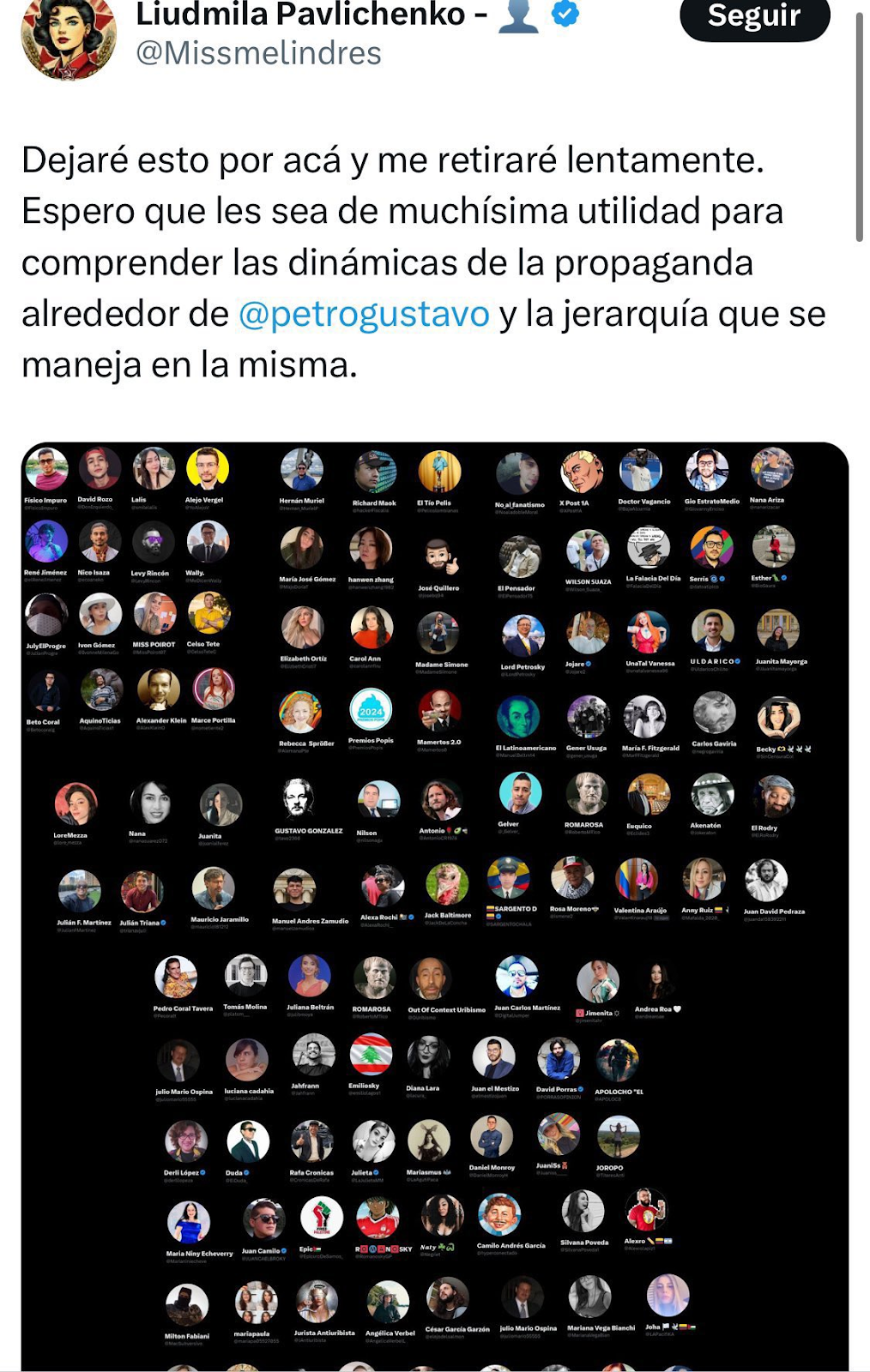Open Liudmila Pavlichenko's profile name
Image resolution: width=870 pixels, height=1372 pixels.
click(x=300, y=15)
